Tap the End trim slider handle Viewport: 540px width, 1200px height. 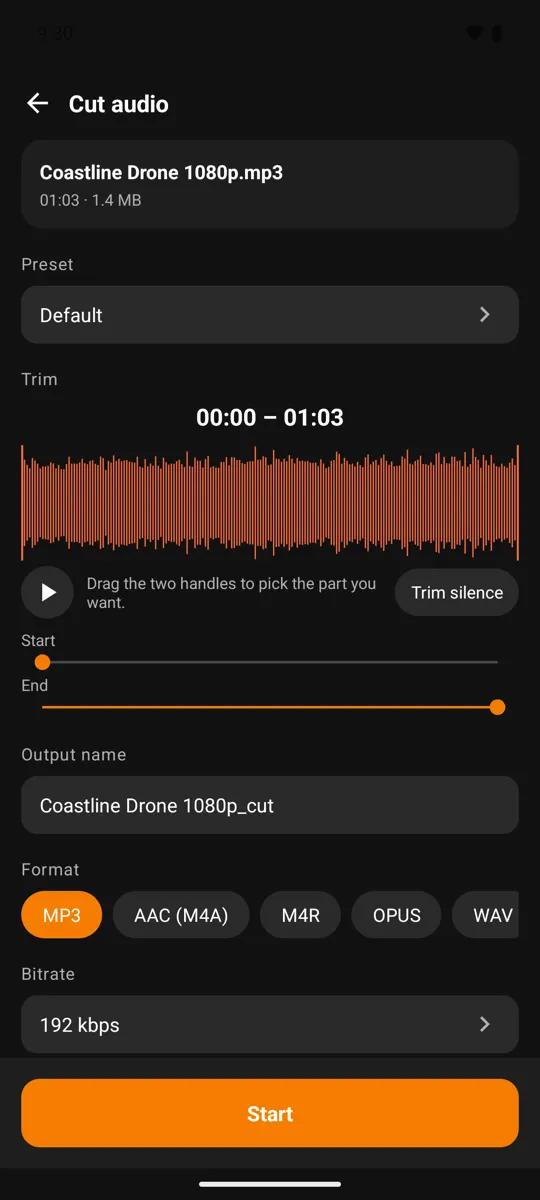pos(498,707)
